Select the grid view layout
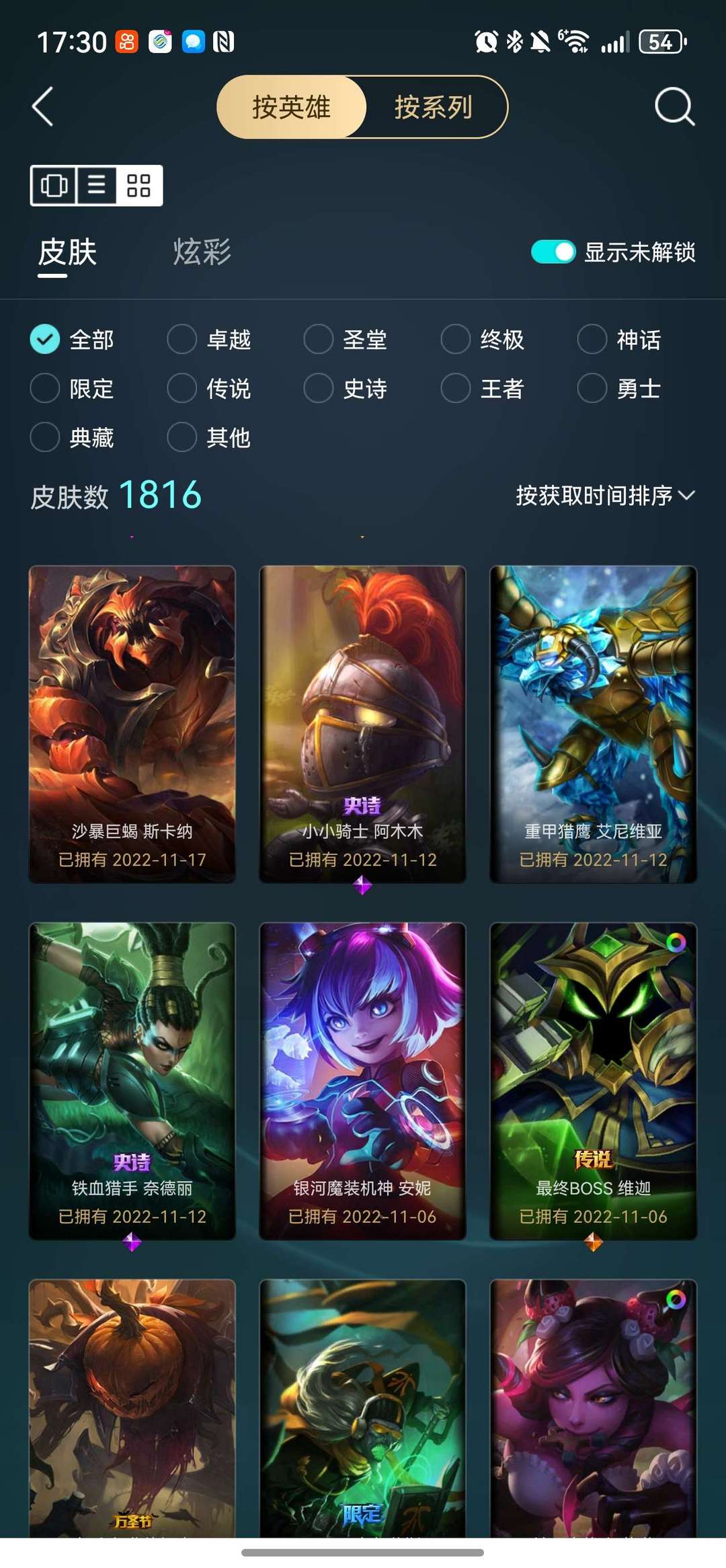The image size is (726, 1568). (x=139, y=185)
